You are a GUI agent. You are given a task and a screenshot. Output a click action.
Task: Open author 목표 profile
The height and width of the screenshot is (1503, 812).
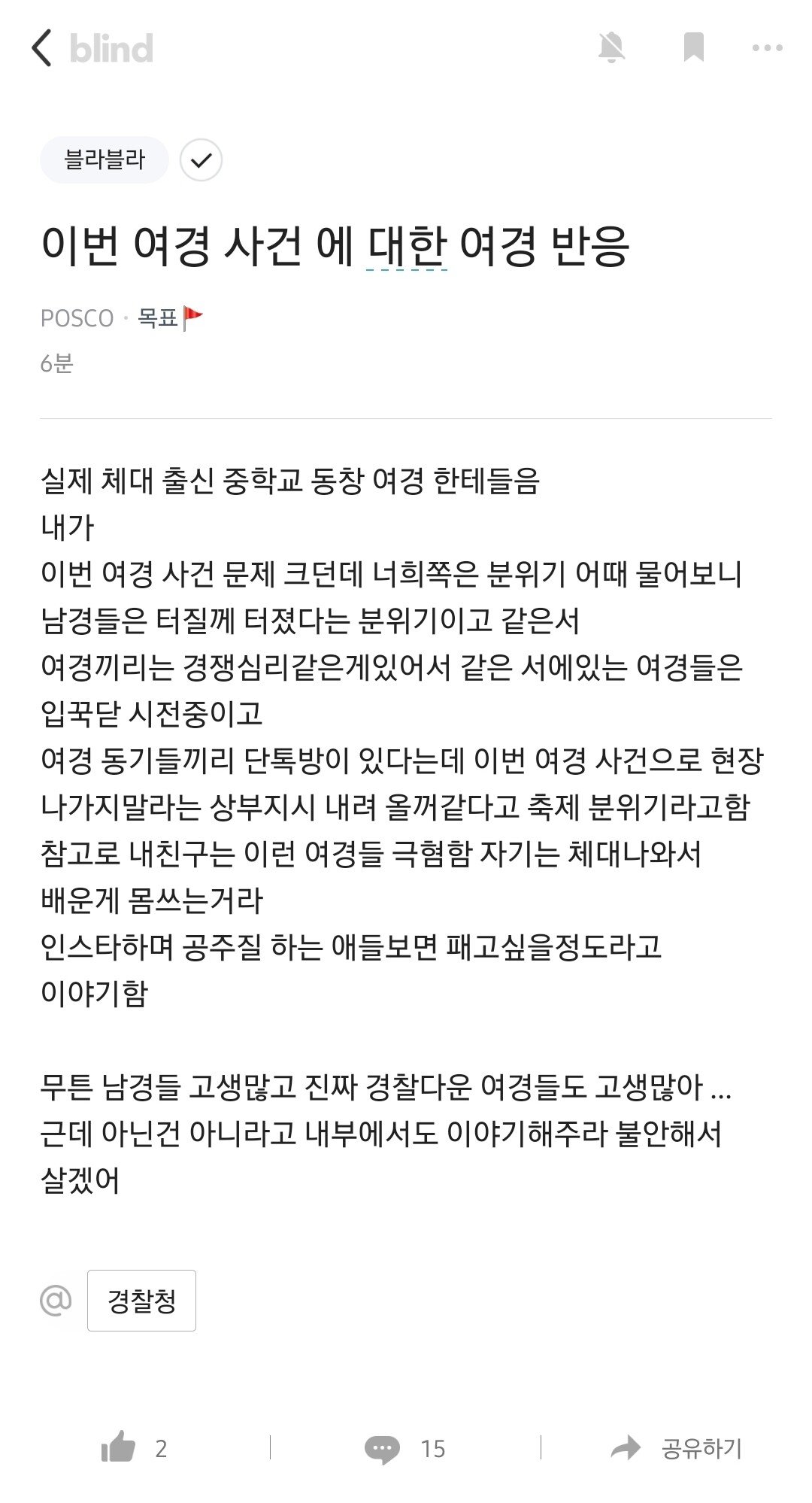(159, 318)
